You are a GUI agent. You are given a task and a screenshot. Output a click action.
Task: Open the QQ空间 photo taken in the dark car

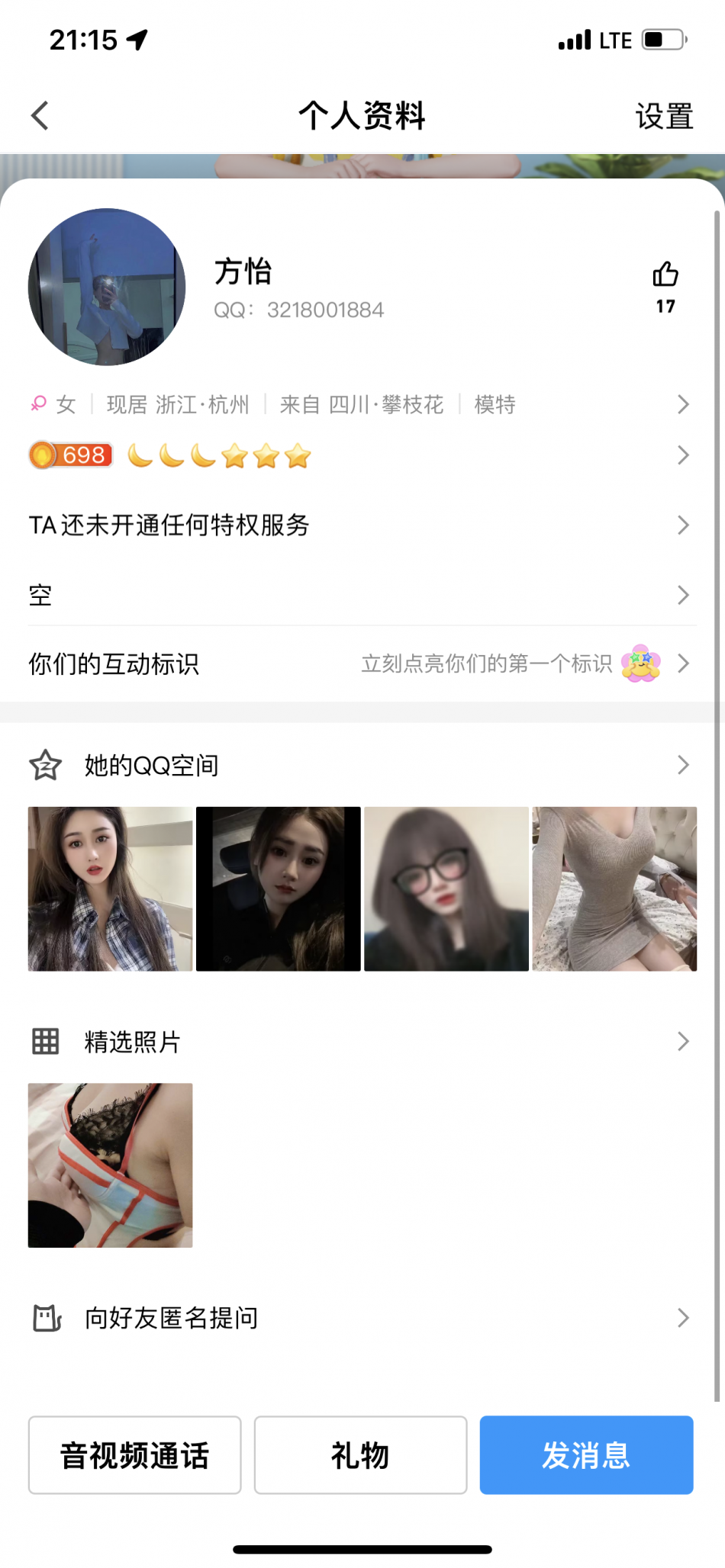point(279,888)
